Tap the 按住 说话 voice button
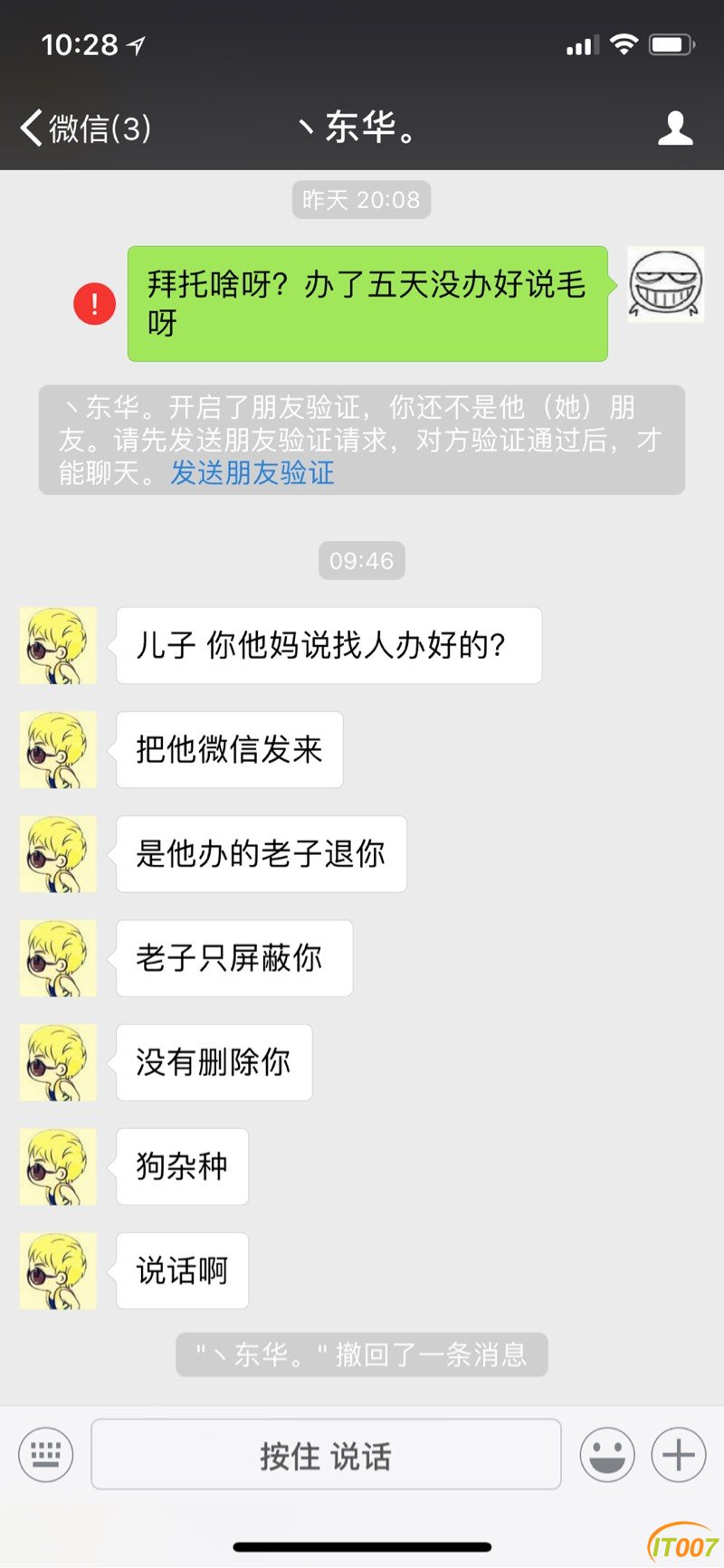The image size is (724, 1568). [326, 1454]
